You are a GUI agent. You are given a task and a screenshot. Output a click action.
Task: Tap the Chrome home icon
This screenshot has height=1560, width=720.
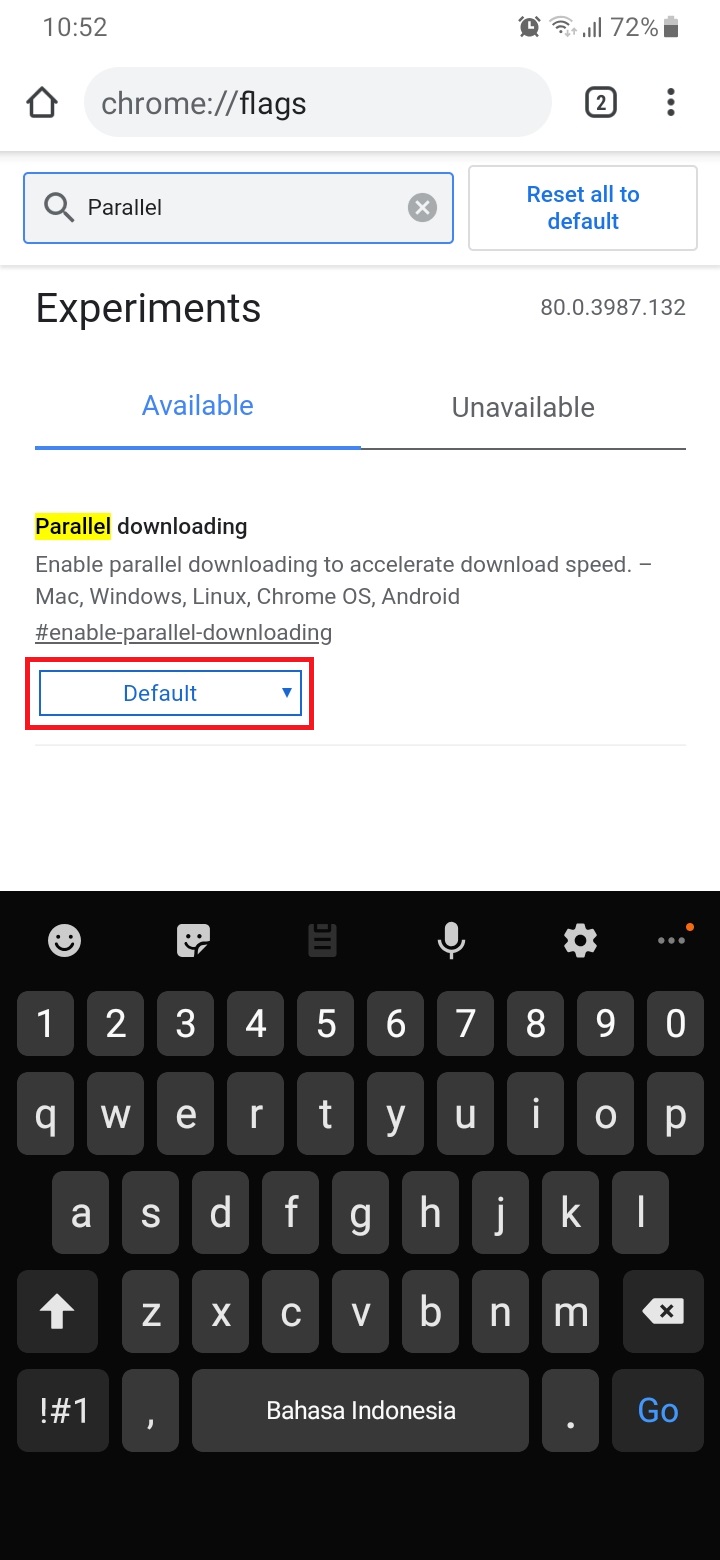point(42,103)
